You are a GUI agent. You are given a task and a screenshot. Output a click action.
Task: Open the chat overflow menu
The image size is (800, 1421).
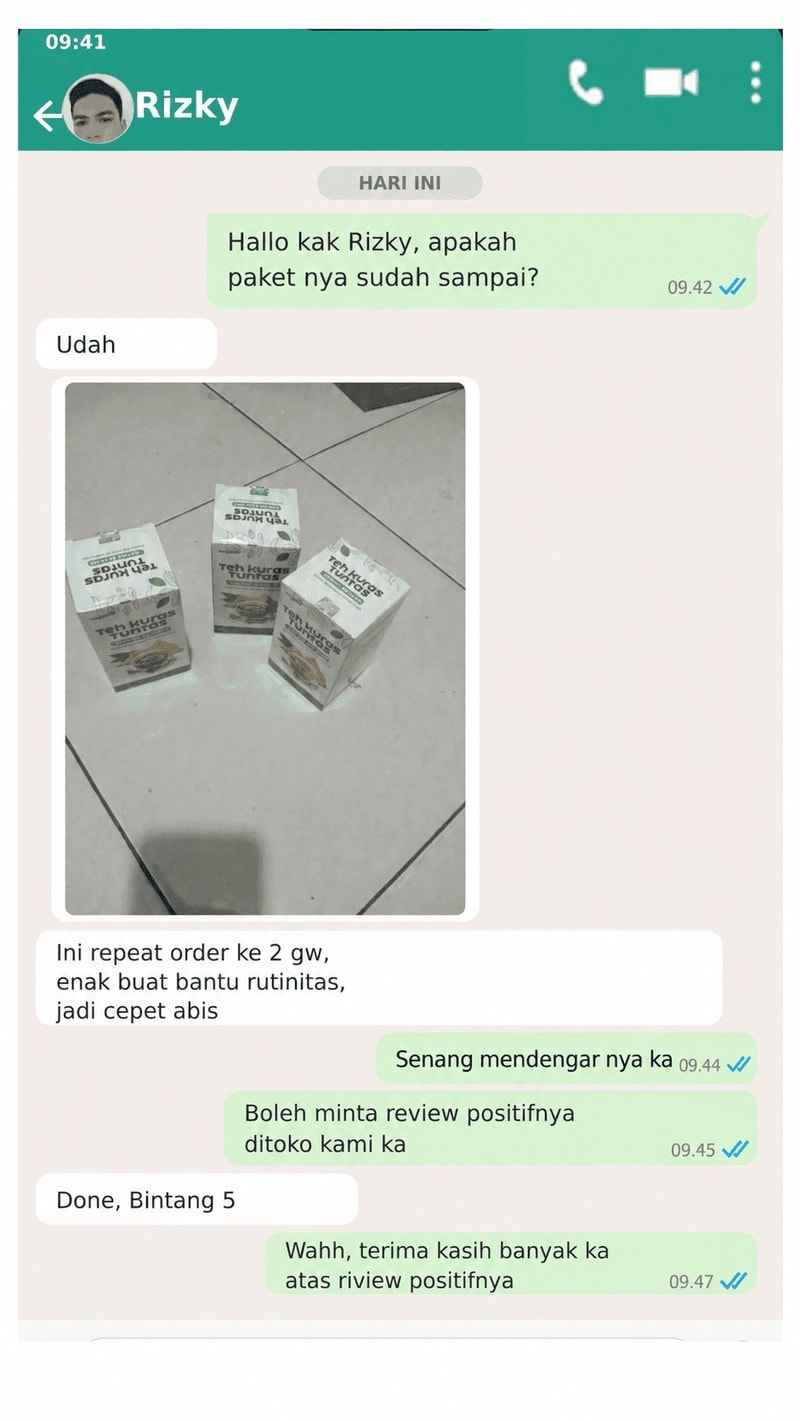756,83
